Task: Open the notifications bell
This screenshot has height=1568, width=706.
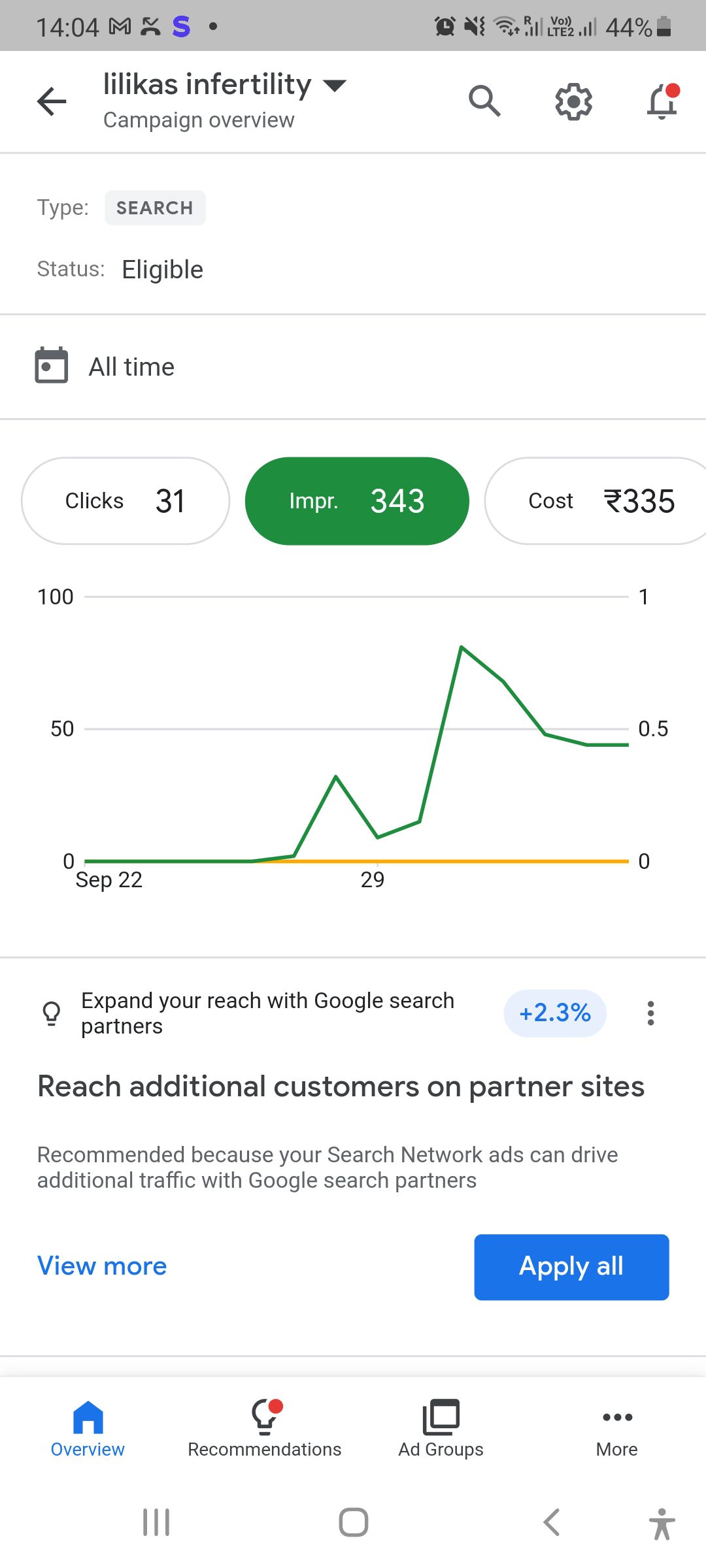Action: (x=662, y=101)
